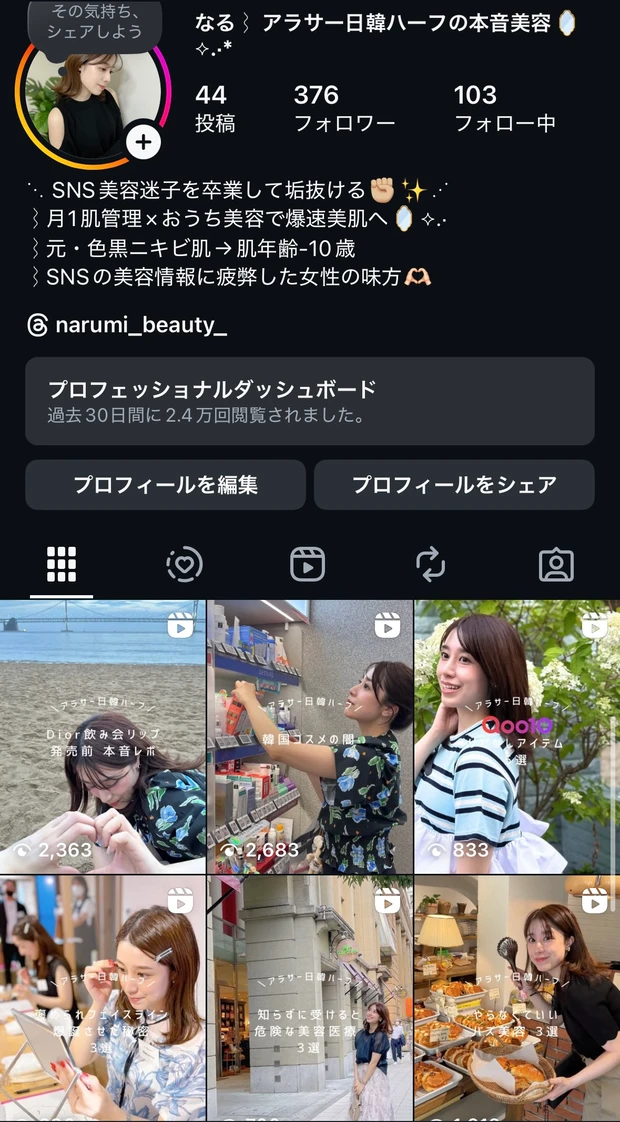Viewport: 620px width, 1122px height.
Task: Add a story with the plus badge
Action: [x=144, y=143]
